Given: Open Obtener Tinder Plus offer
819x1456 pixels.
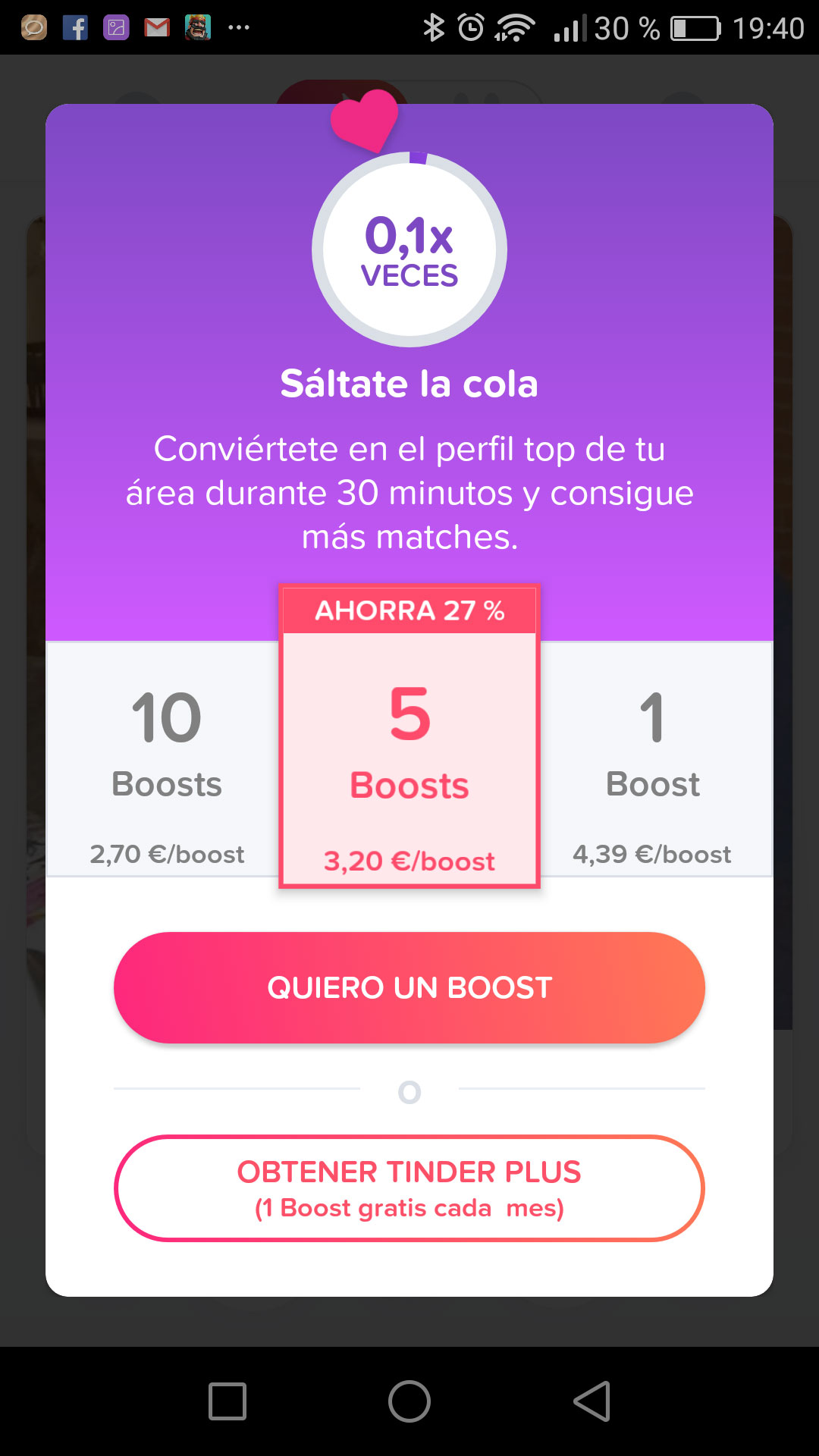Looking at the screenshot, I should point(409,1188).
